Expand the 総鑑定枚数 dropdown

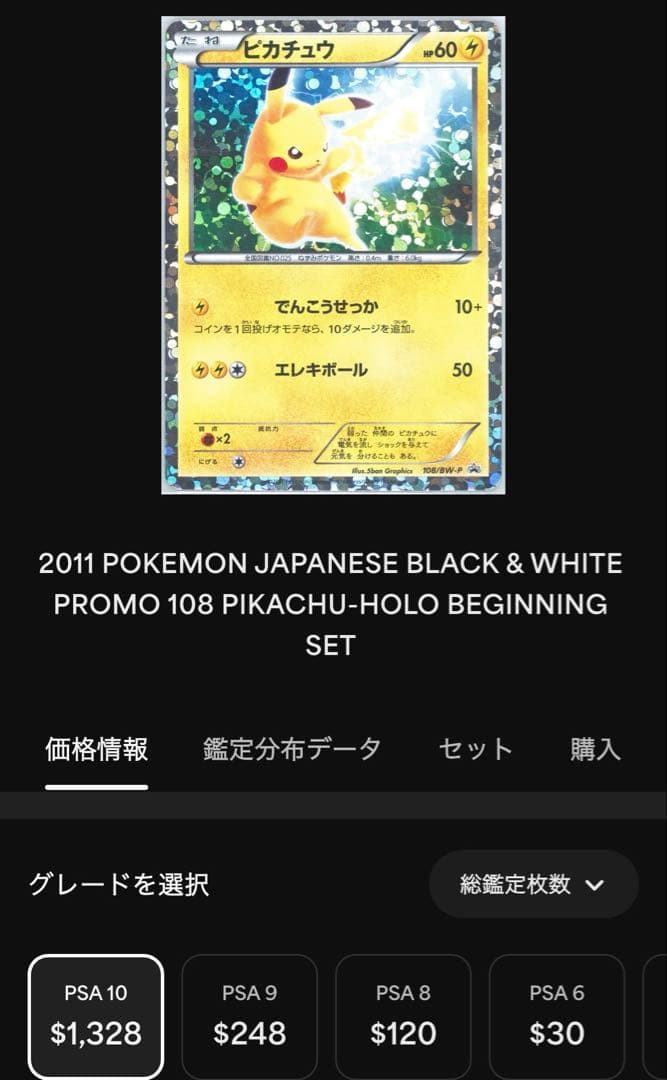[x=533, y=884]
